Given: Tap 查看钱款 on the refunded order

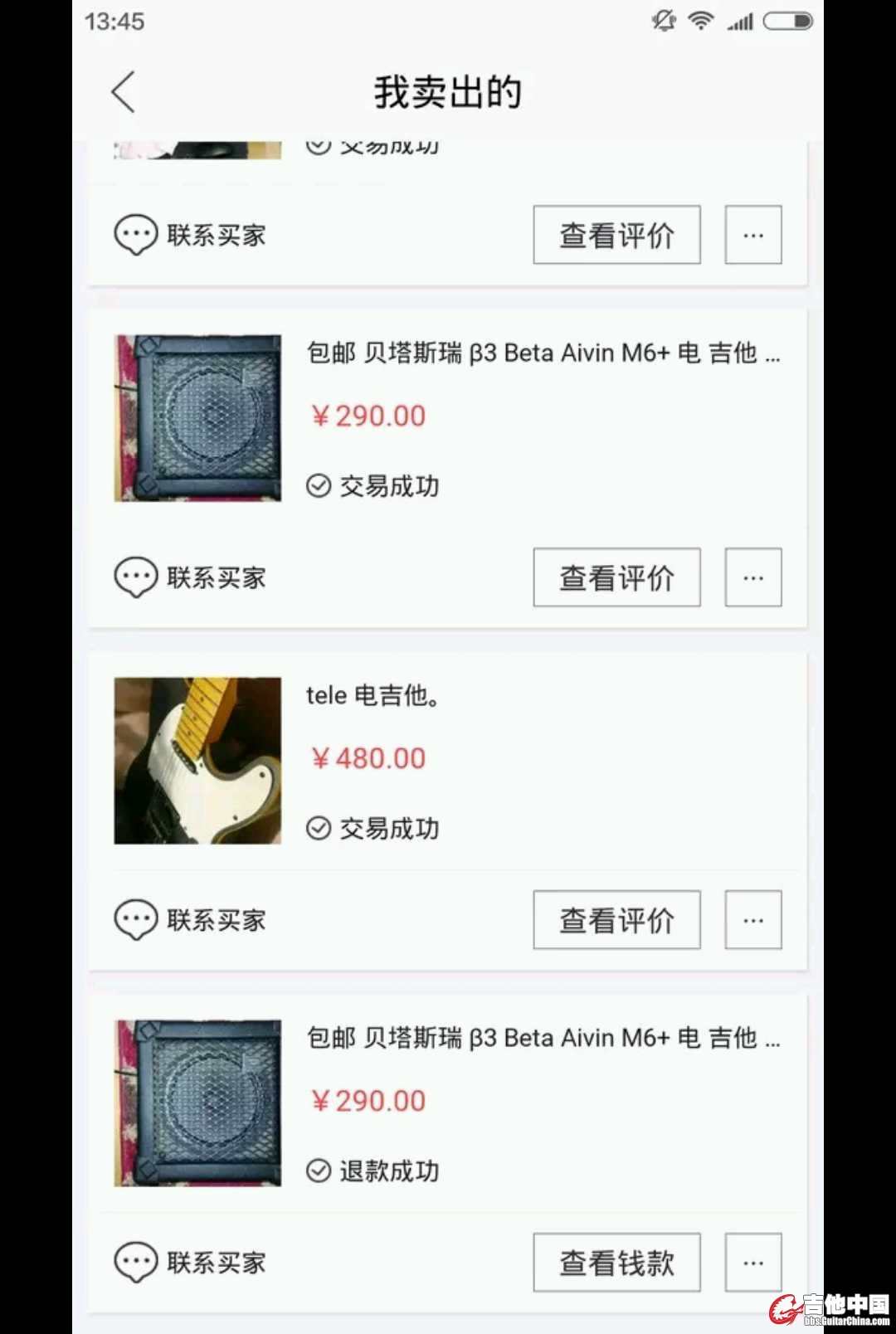Looking at the screenshot, I should [x=616, y=1263].
